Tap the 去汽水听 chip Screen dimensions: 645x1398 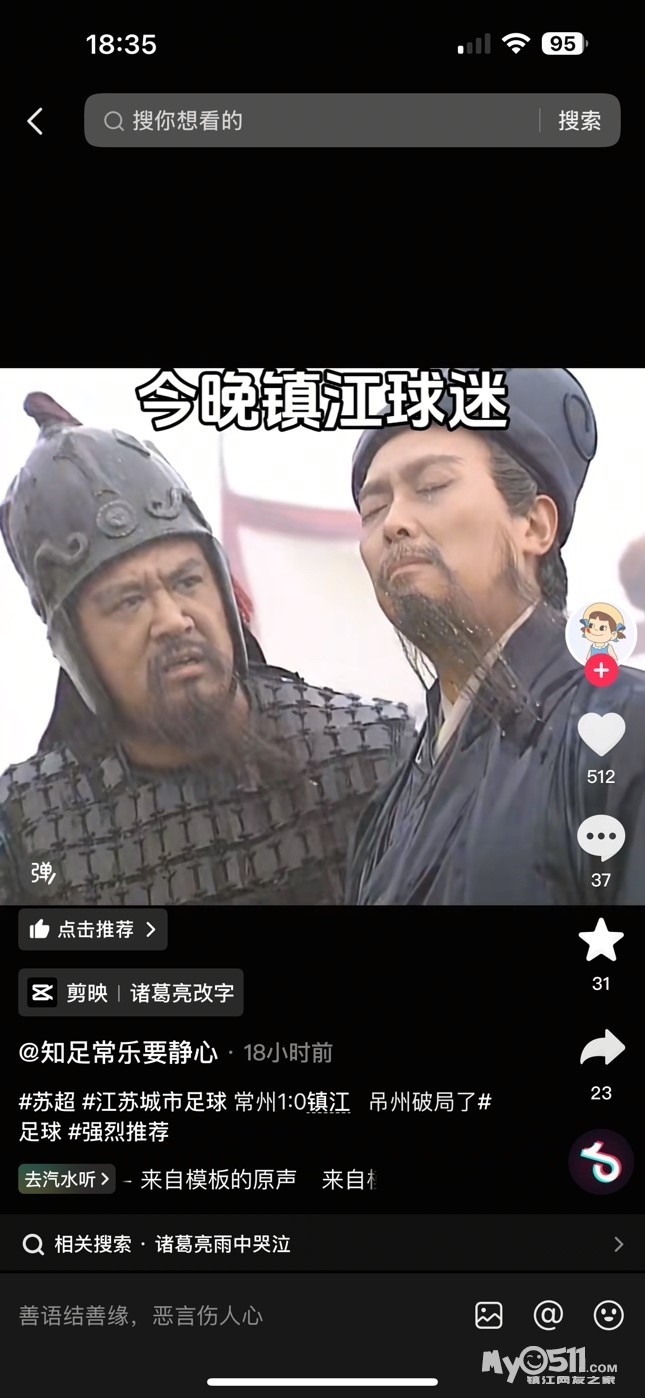[x=67, y=1179]
